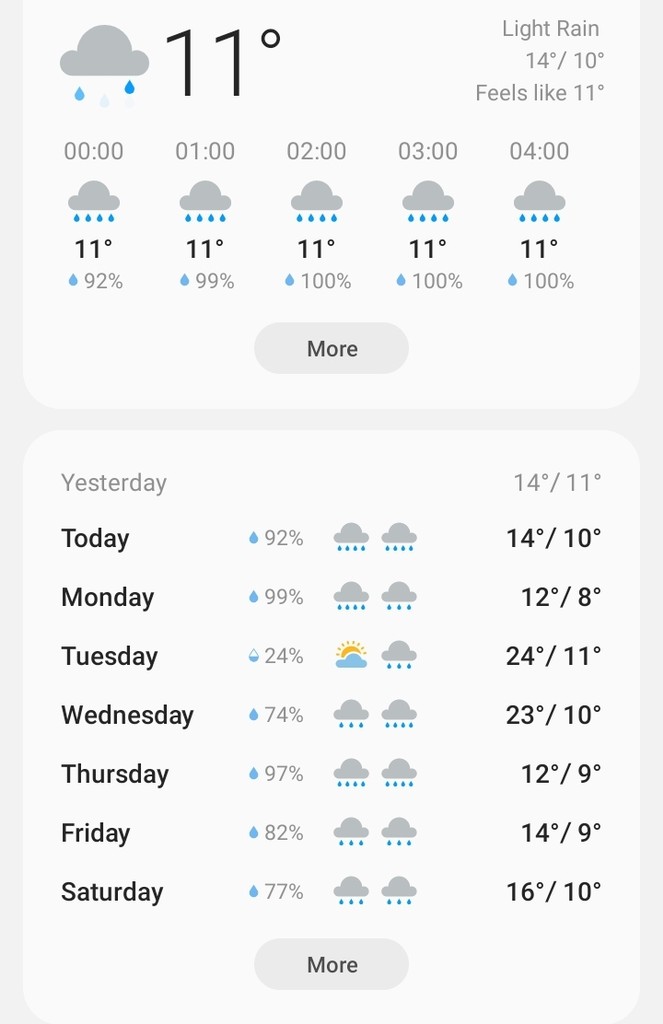Viewport: 663px width, 1024px height.
Task: View Friday's forecast details
Action: tap(331, 833)
